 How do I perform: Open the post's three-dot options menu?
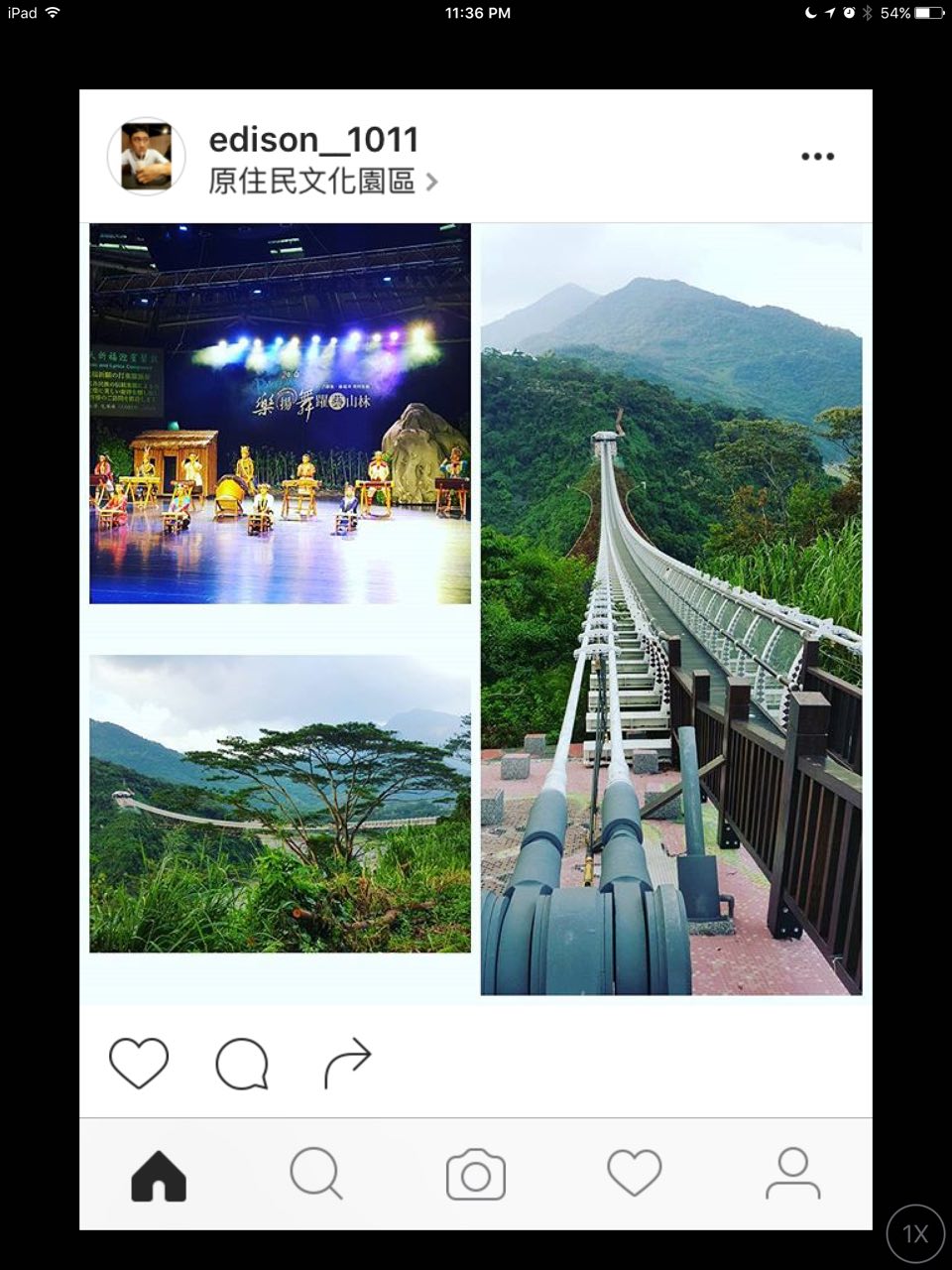pos(817,157)
